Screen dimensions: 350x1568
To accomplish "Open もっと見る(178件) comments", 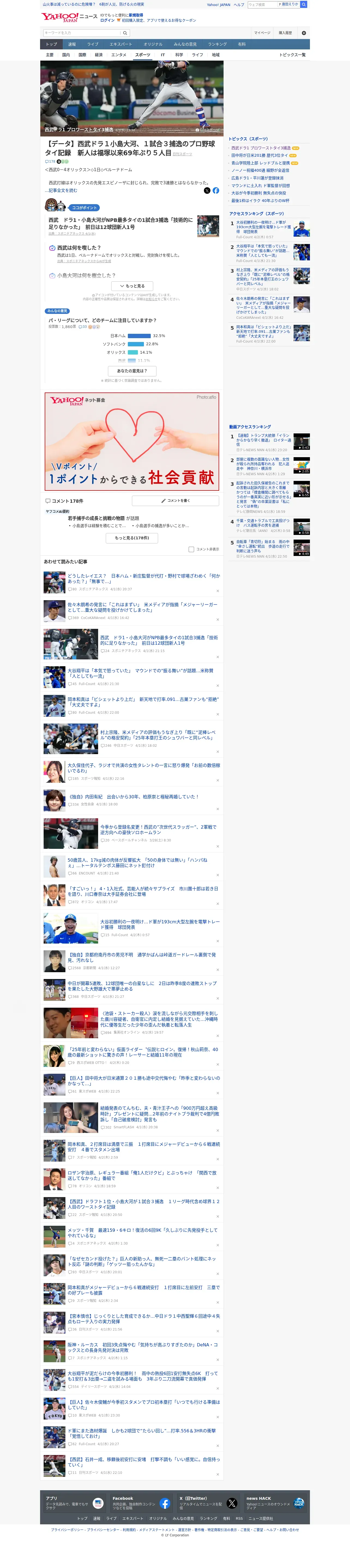I will tap(132, 538).
